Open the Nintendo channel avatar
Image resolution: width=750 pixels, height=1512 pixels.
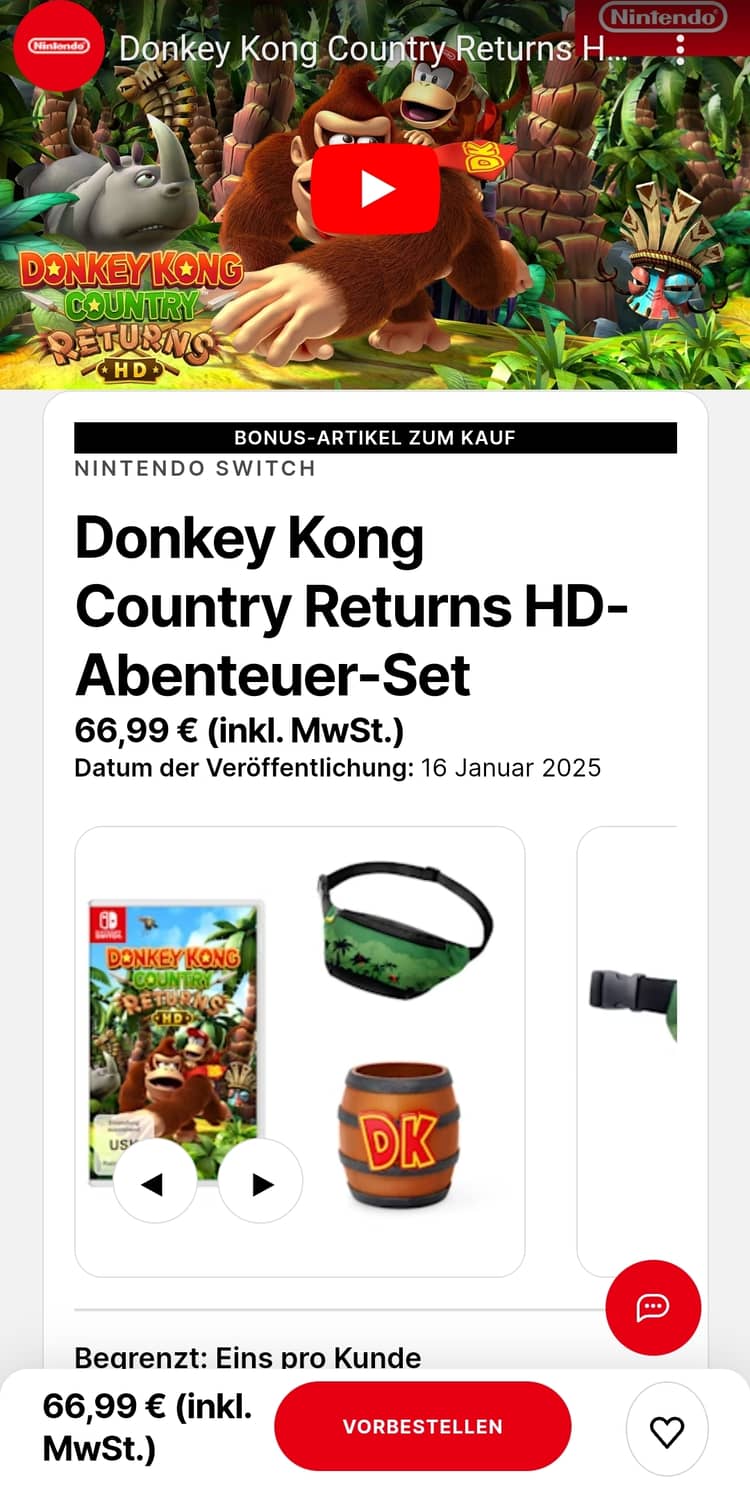click(x=58, y=46)
